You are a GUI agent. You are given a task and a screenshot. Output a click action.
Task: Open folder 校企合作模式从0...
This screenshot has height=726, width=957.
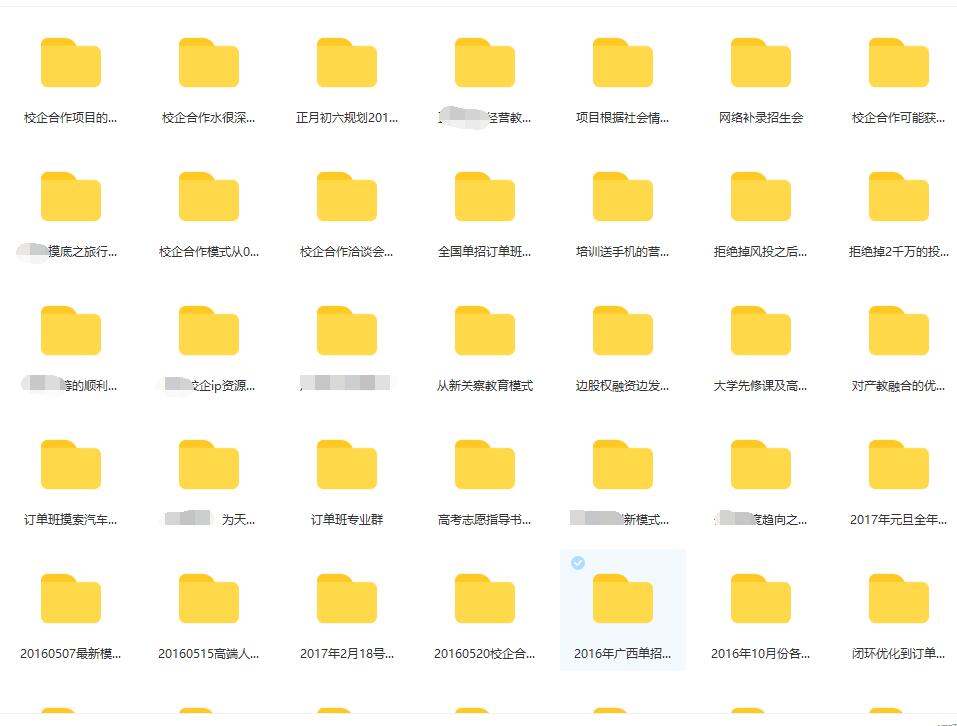click(x=208, y=198)
